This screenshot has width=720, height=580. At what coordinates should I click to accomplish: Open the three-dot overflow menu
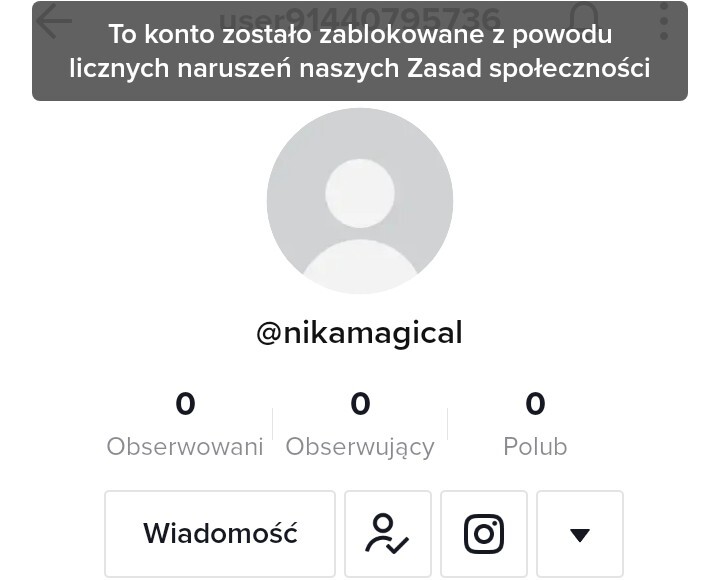click(664, 21)
